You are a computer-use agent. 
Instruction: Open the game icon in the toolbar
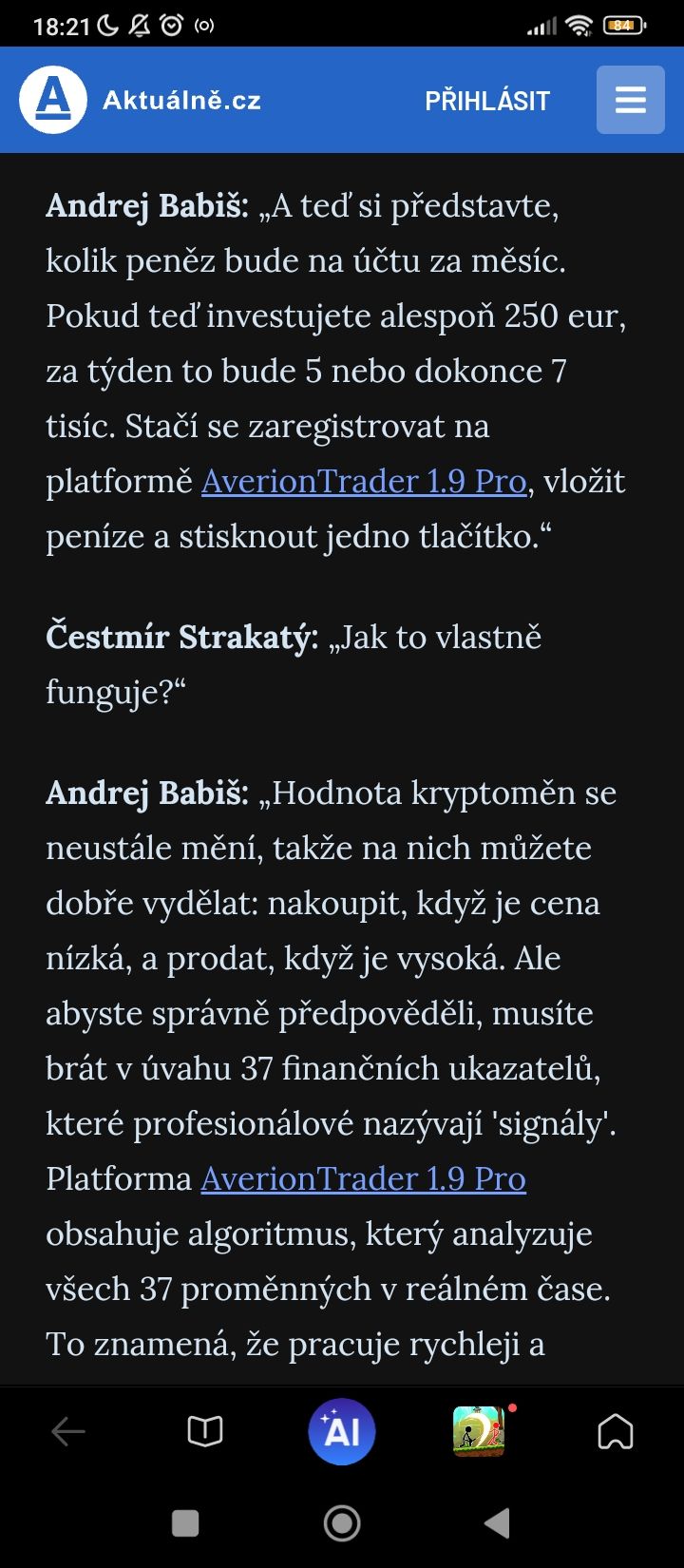[x=479, y=1431]
